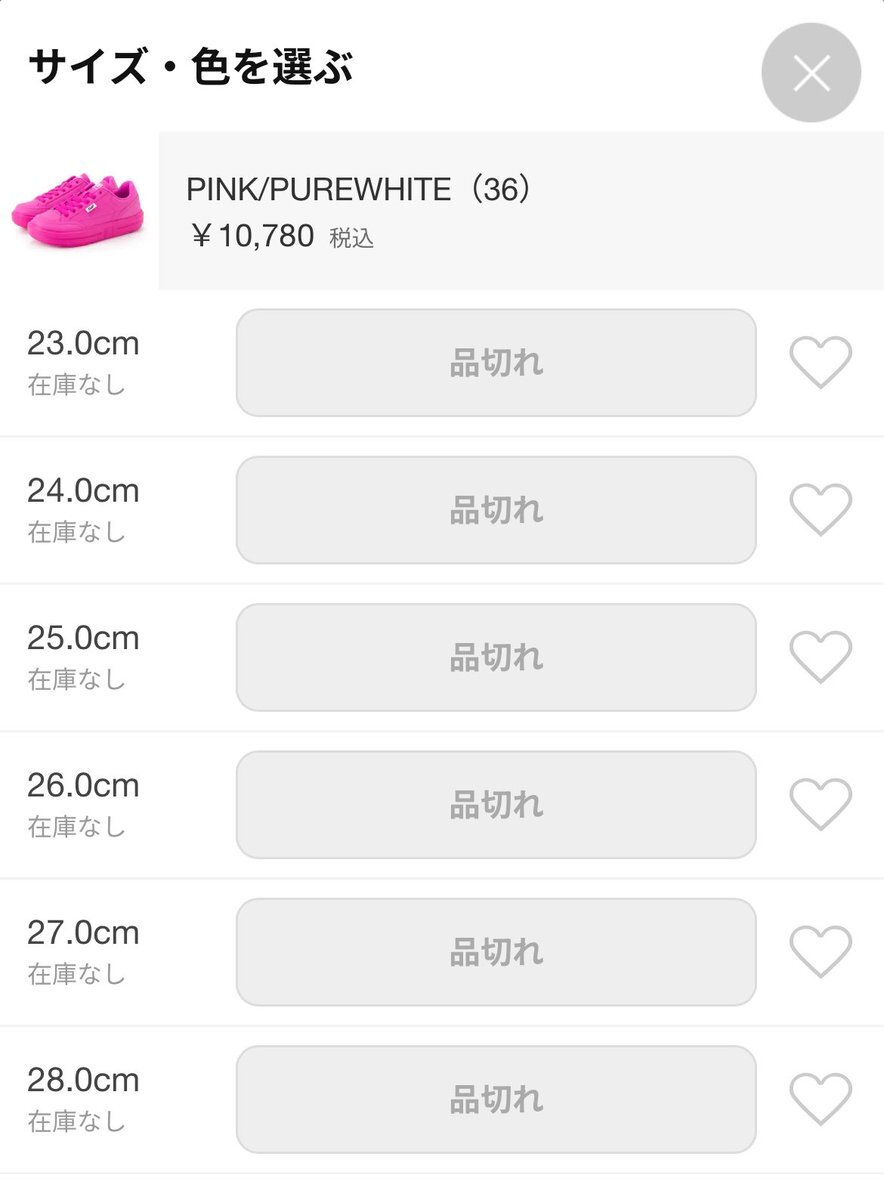Screen dimensions: 884x1200
Task: Close the size and color selector
Action: 811,73
